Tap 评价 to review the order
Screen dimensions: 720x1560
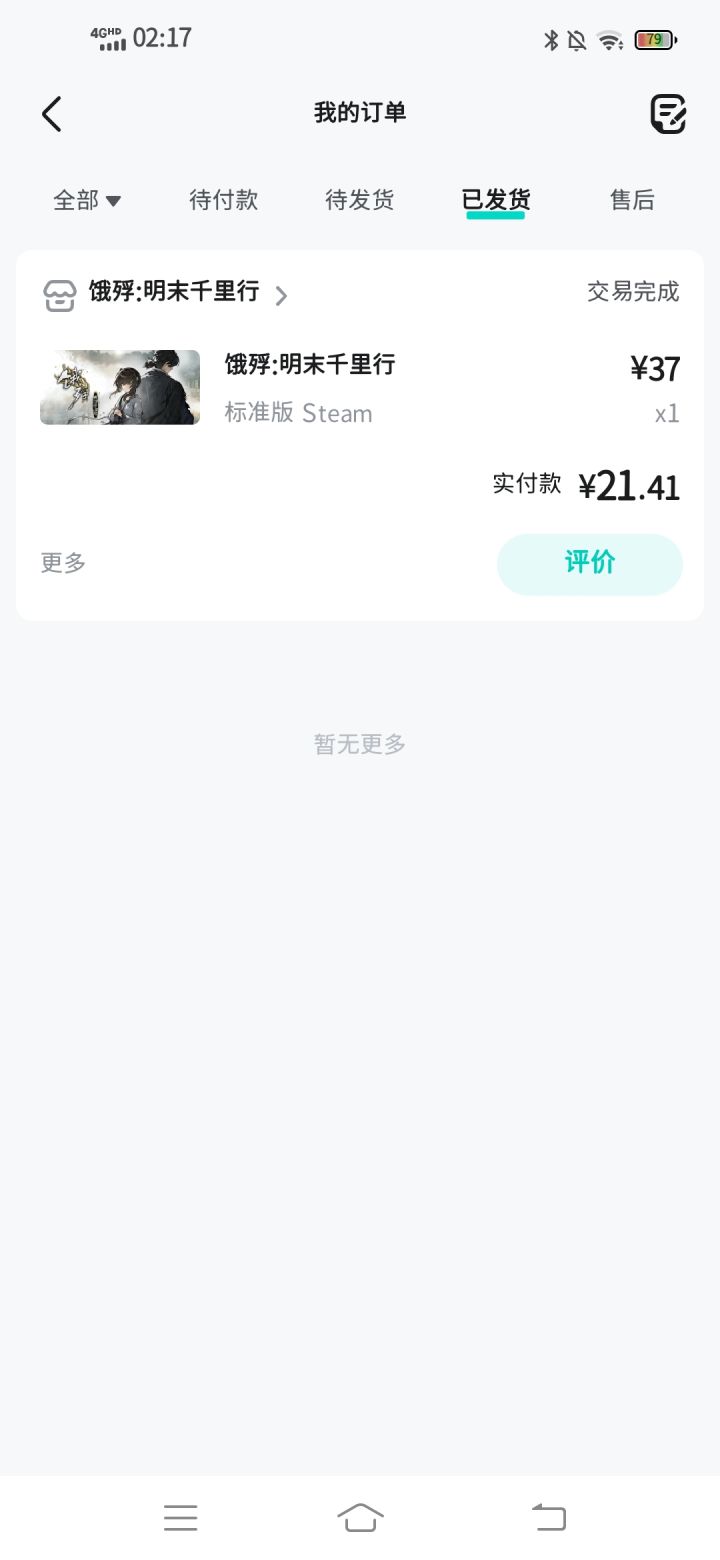click(x=590, y=564)
